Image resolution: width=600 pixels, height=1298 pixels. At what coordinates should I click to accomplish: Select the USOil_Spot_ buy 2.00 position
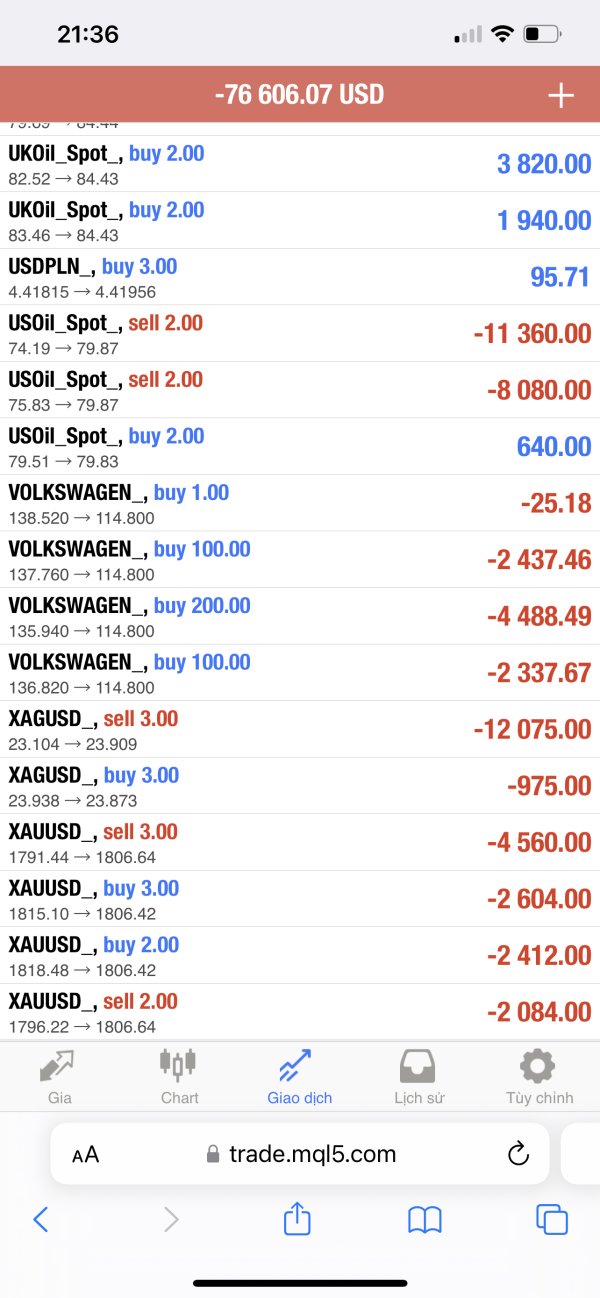point(300,446)
